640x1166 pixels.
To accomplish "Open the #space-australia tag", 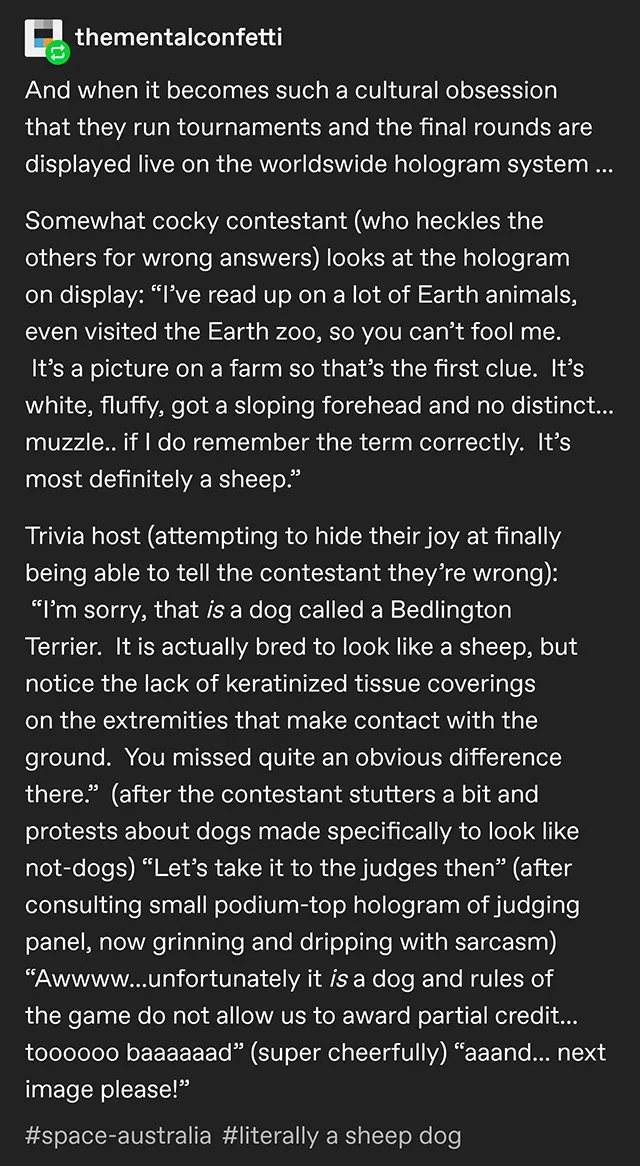I will tap(118, 1135).
